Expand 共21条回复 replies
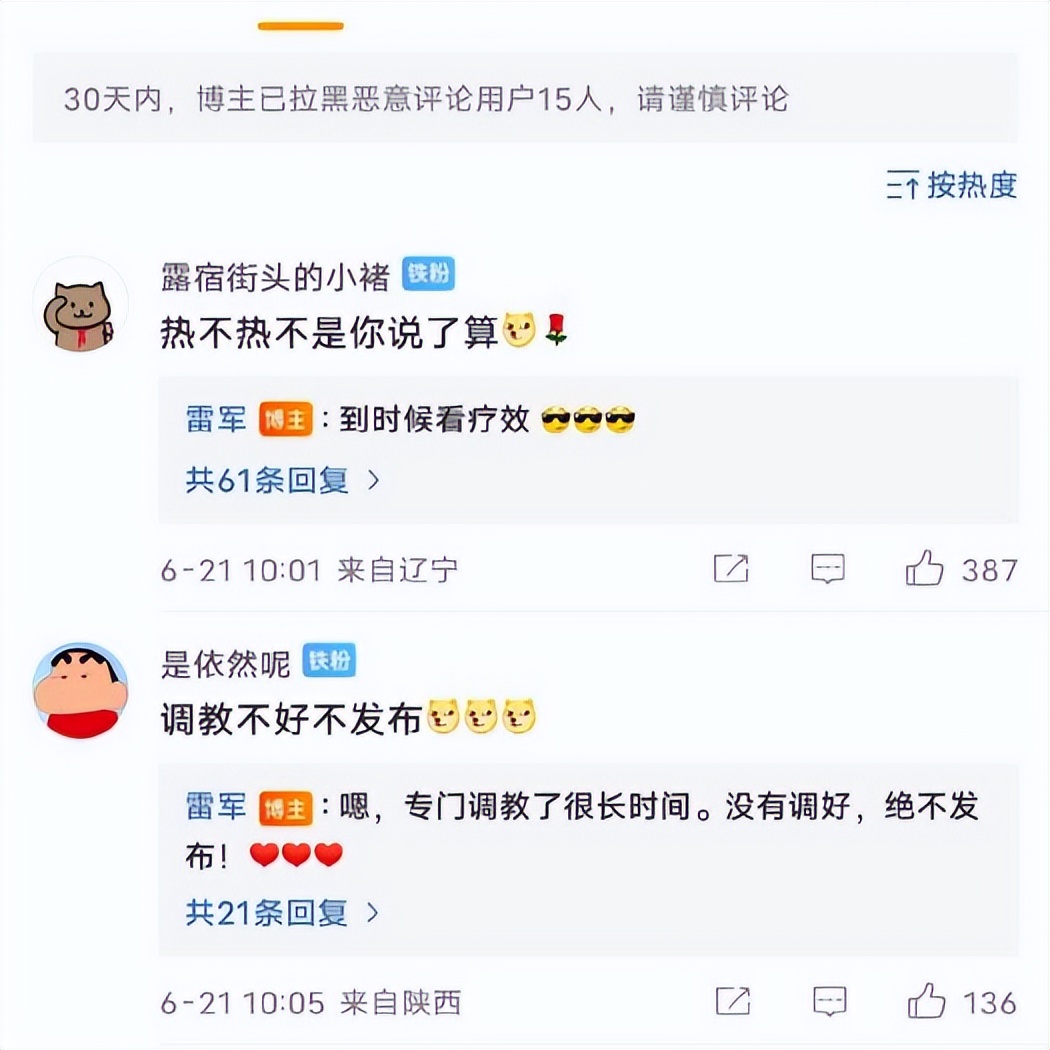This screenshot has height=1050, width=1050. point(283,912)
